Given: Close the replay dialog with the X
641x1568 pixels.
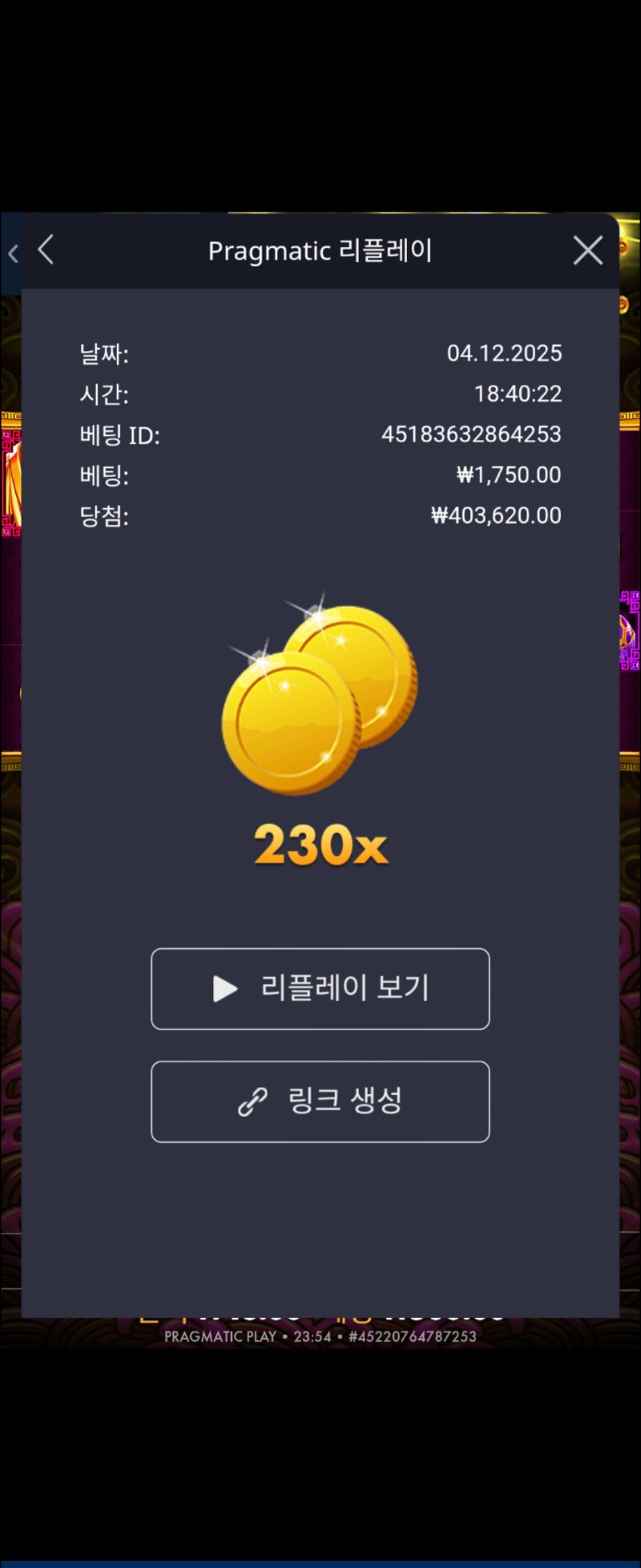Looking at the screenshot, I should pyautogui.click(x=587, y=250).
